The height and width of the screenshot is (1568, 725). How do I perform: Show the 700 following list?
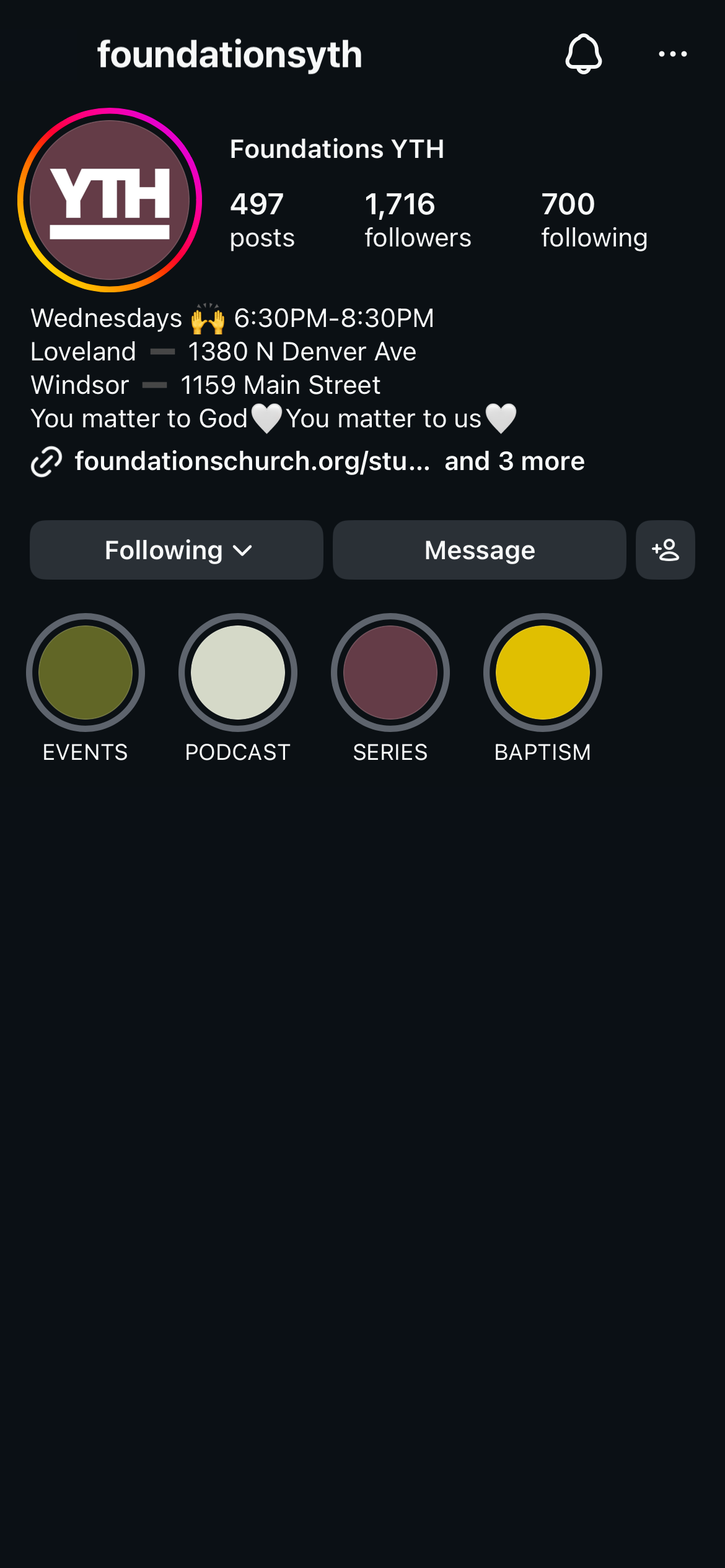[594, 220]
